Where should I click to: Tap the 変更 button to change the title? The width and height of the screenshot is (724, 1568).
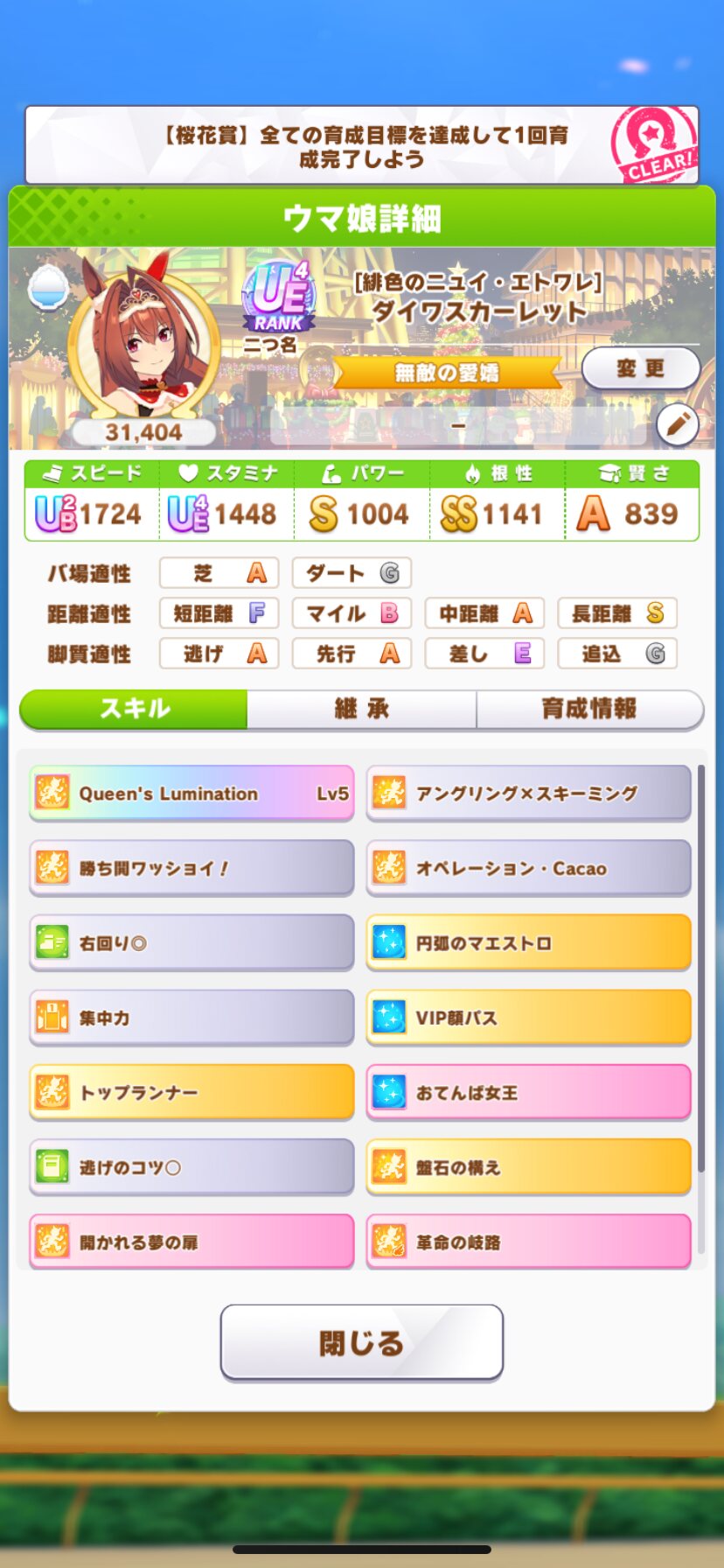tap(640, 368)
